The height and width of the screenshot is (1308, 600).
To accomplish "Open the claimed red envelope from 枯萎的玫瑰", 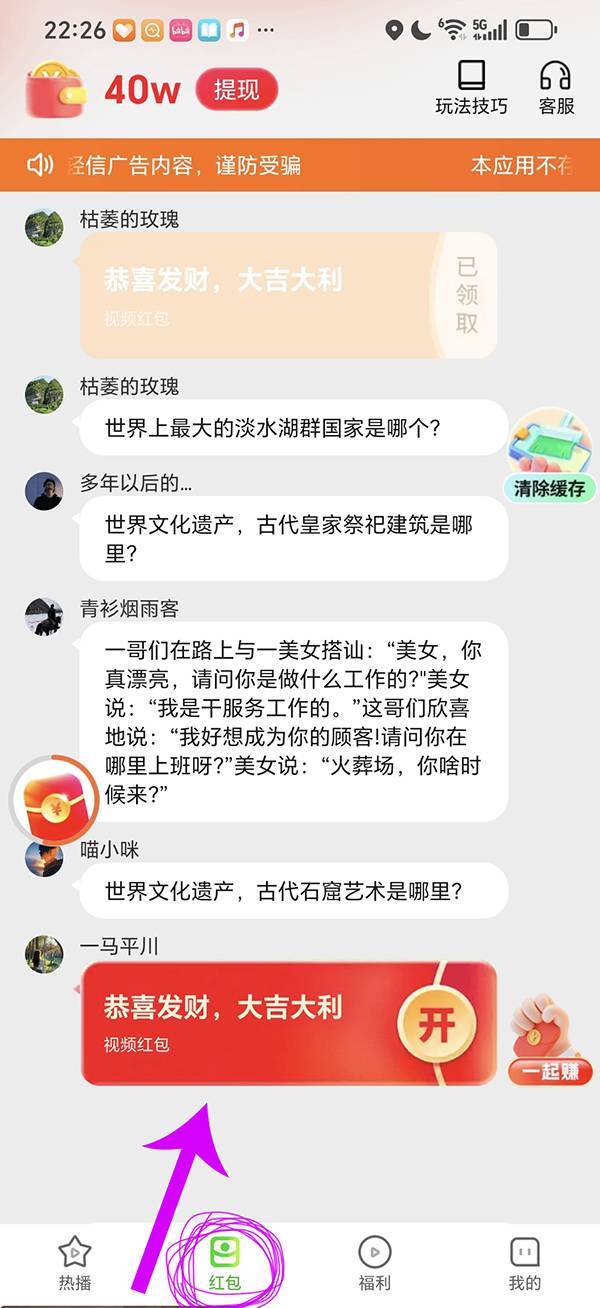I will click(x=288, y=295).
